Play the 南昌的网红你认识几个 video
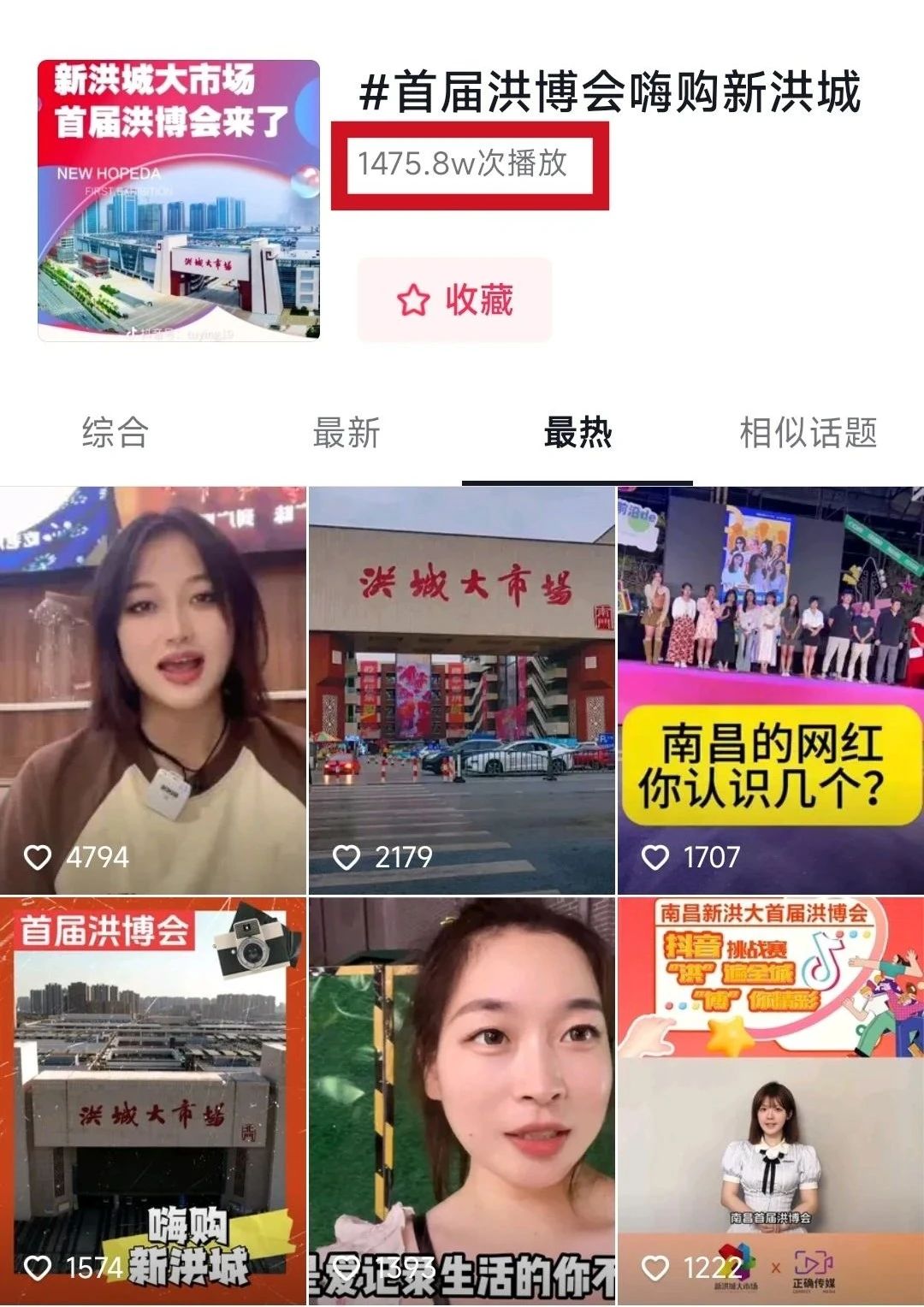The height and width of the screenshot is (1307, 924). [770, 690]
